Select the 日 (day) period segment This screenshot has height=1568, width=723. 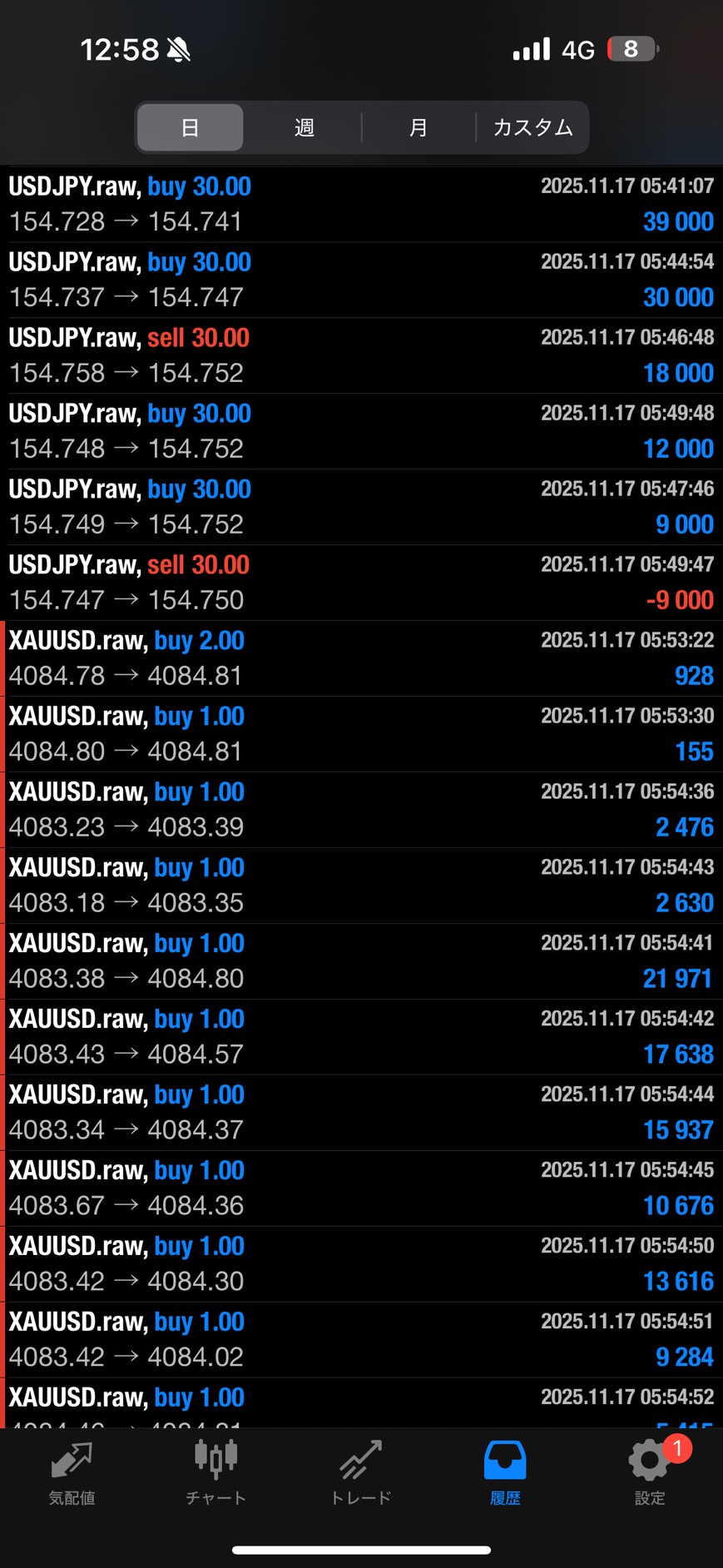tap(190, 127)
